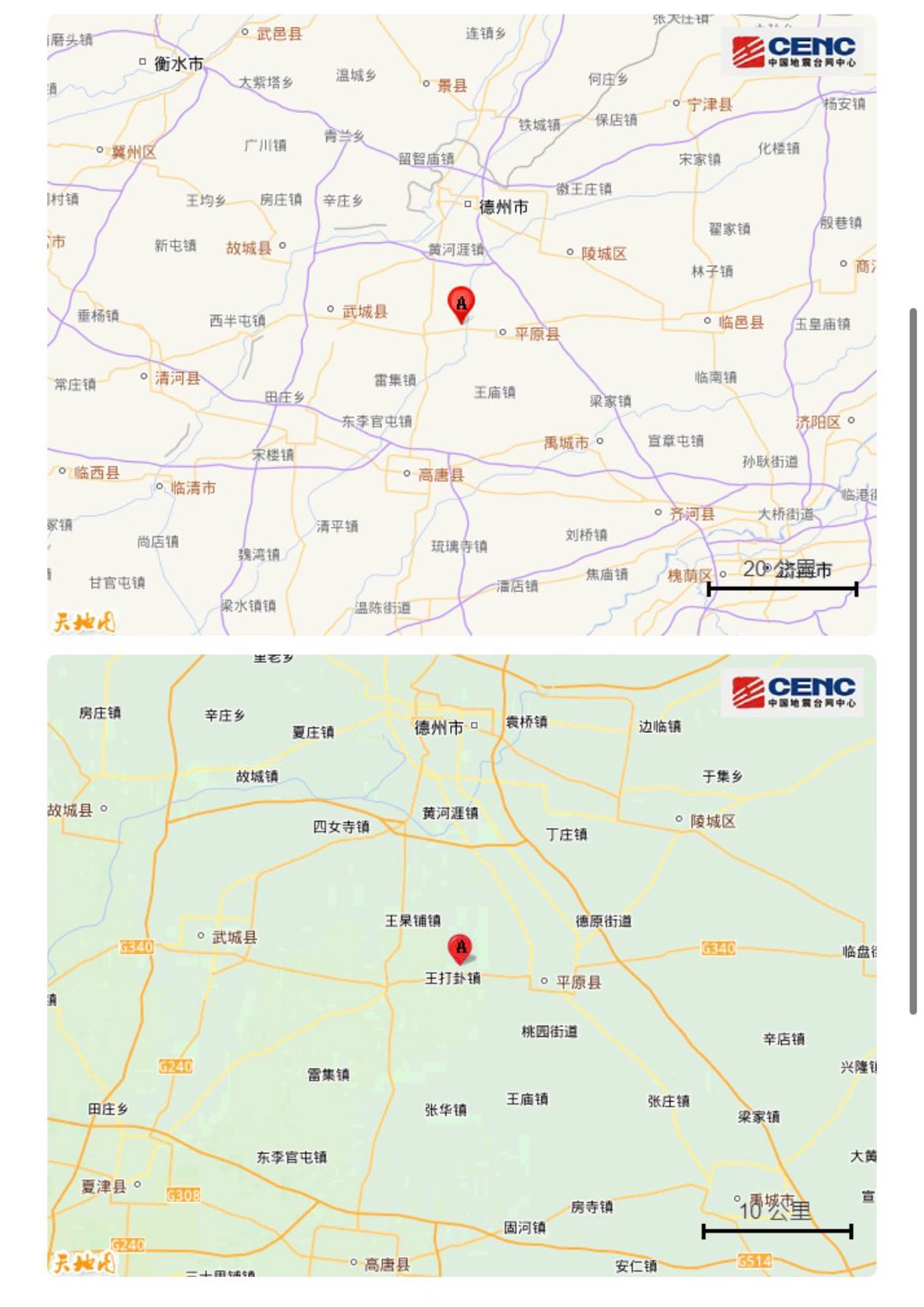Open the lower 10 km scale earthquake map image
This screenshot has width=924, height=1307.
click(462, 965)
